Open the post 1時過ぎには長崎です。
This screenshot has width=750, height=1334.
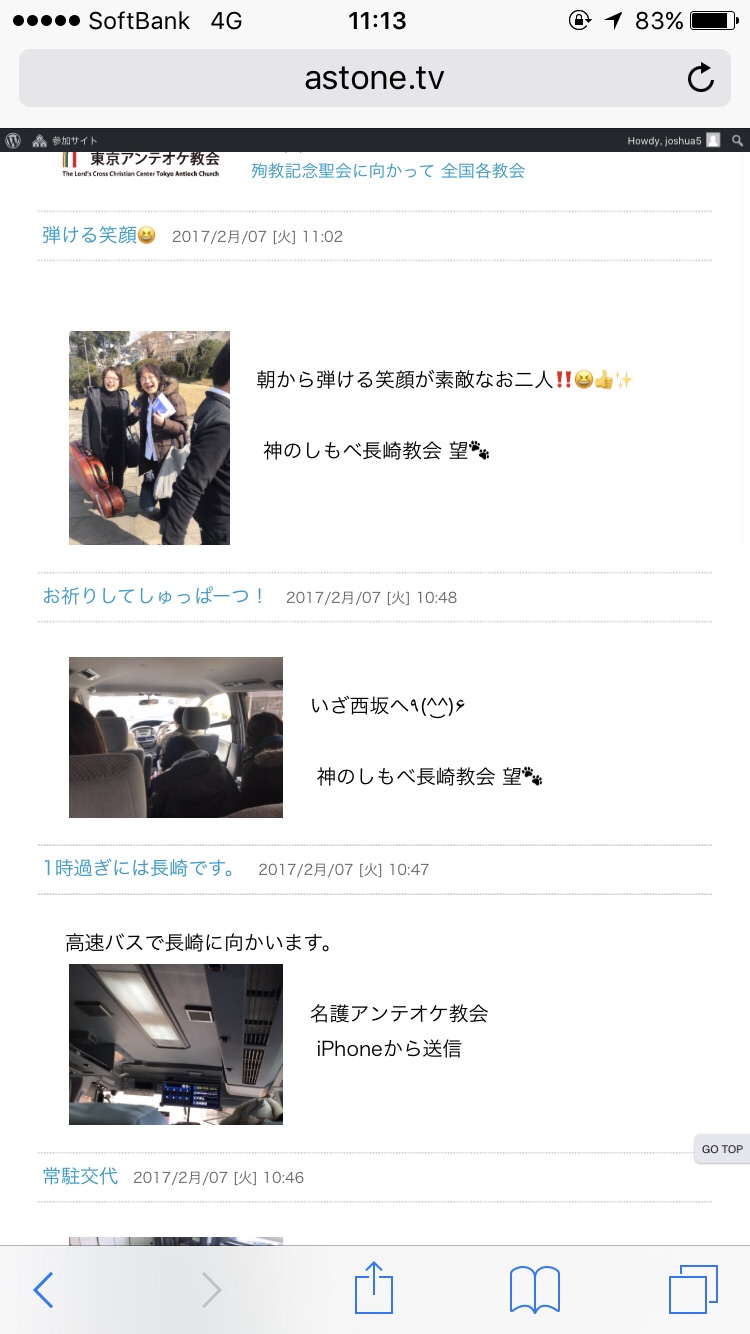click(140, 869)
